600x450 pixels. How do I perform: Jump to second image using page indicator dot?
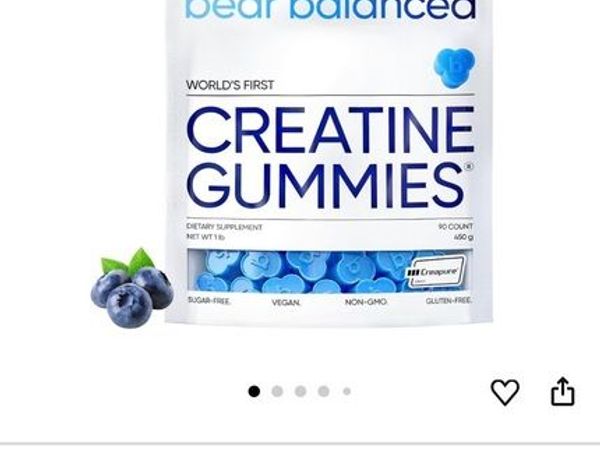pyautogui.click(x=277, y=391)
